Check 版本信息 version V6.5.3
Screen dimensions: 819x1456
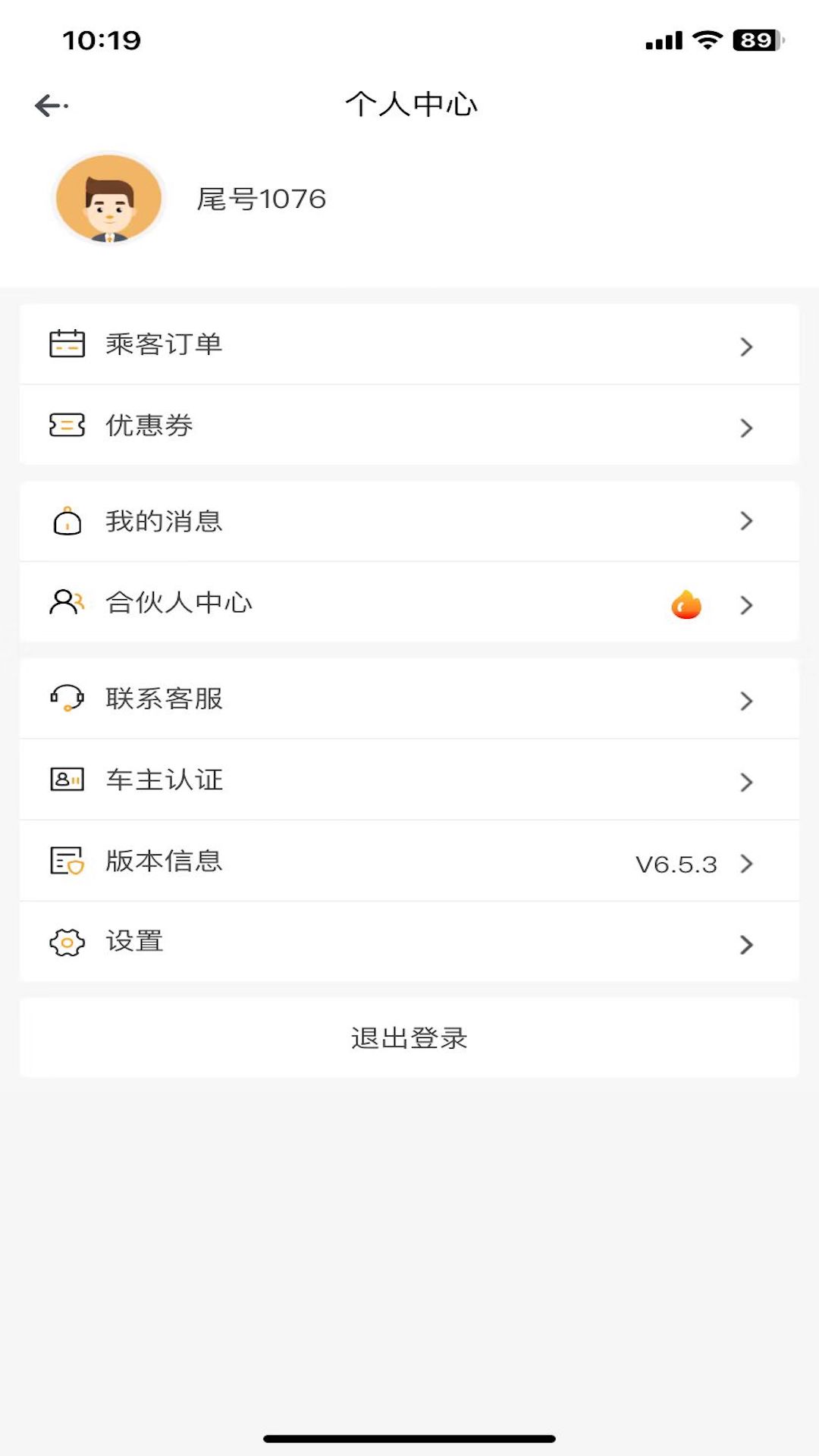(409, 861)
